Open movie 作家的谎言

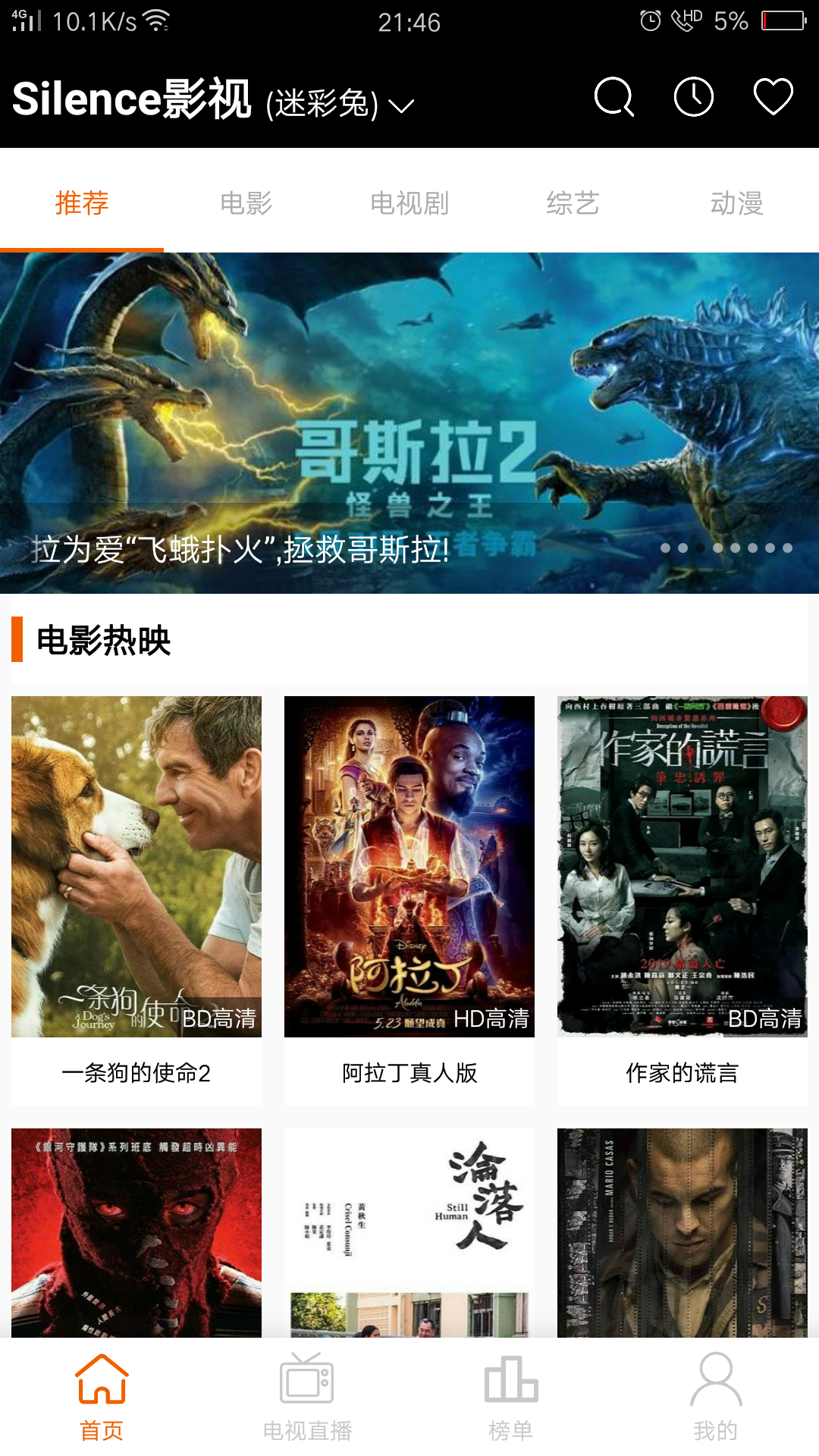(682, 900)
